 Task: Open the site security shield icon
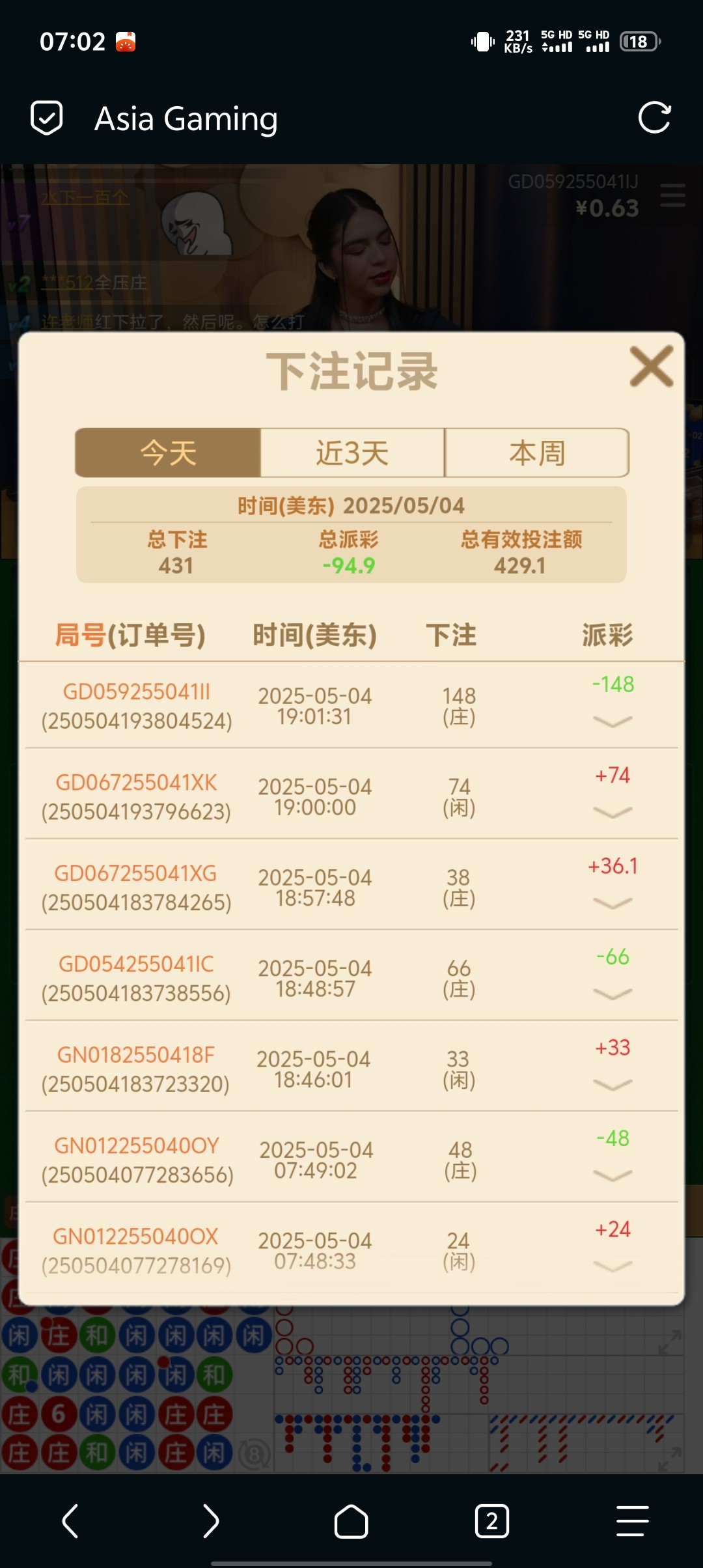tap(47, 118)
